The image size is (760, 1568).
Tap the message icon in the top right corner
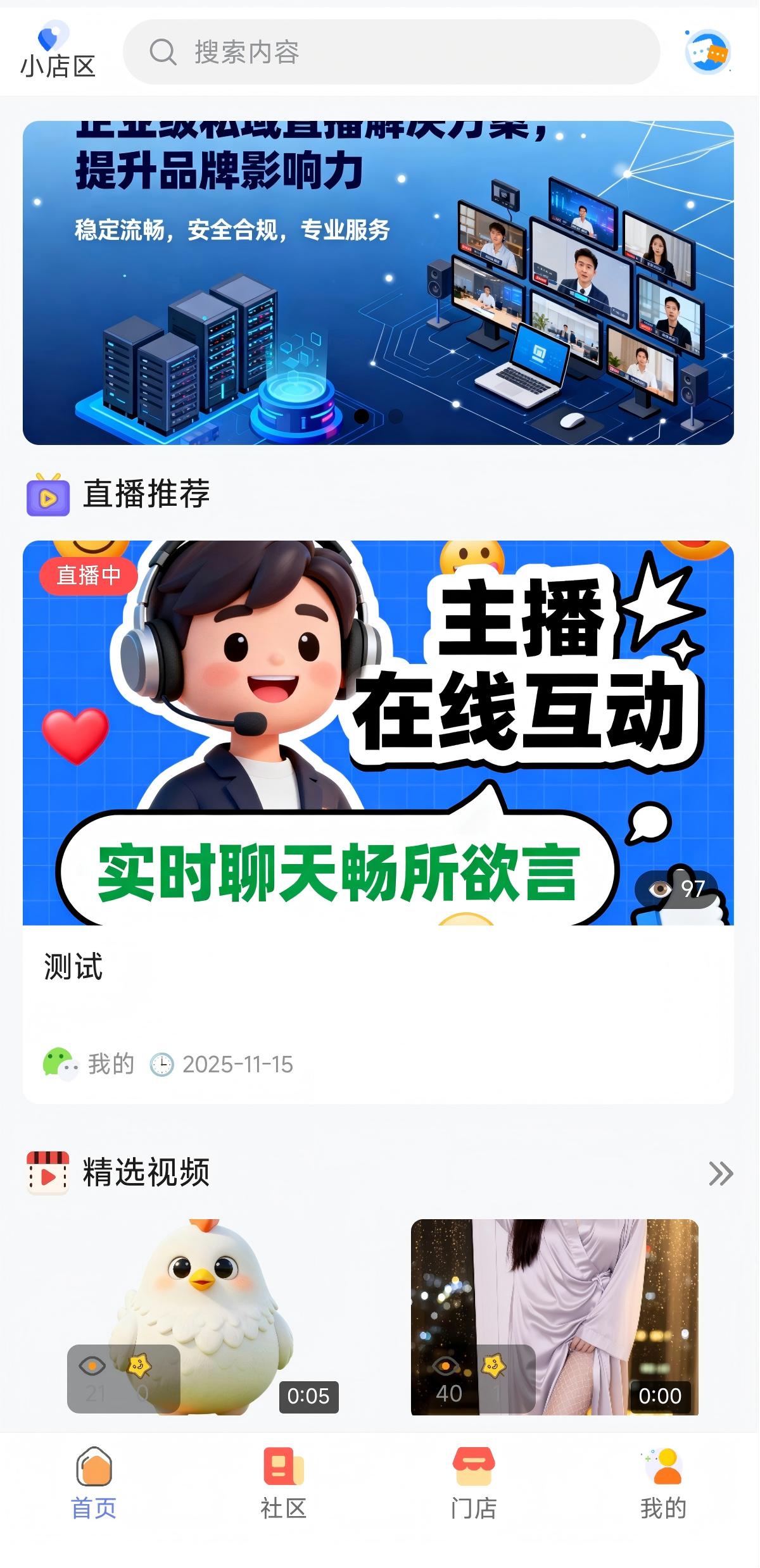708,53
